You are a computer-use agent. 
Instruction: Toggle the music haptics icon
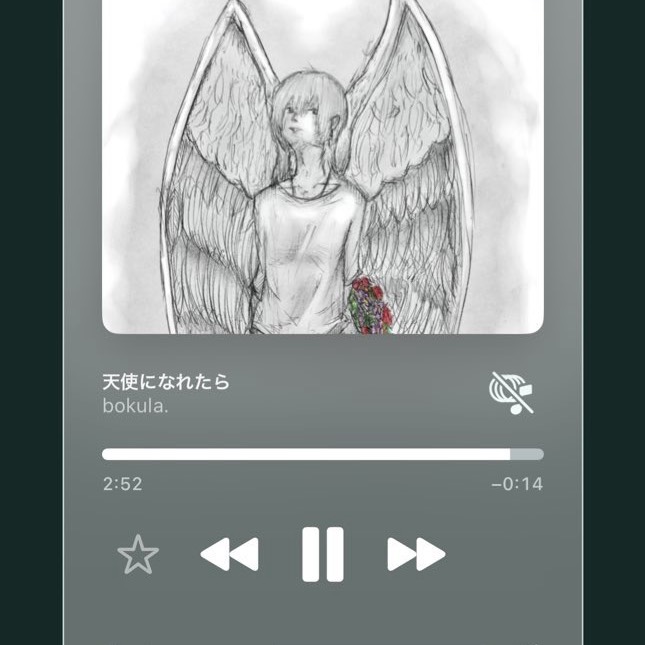(511, 391)
